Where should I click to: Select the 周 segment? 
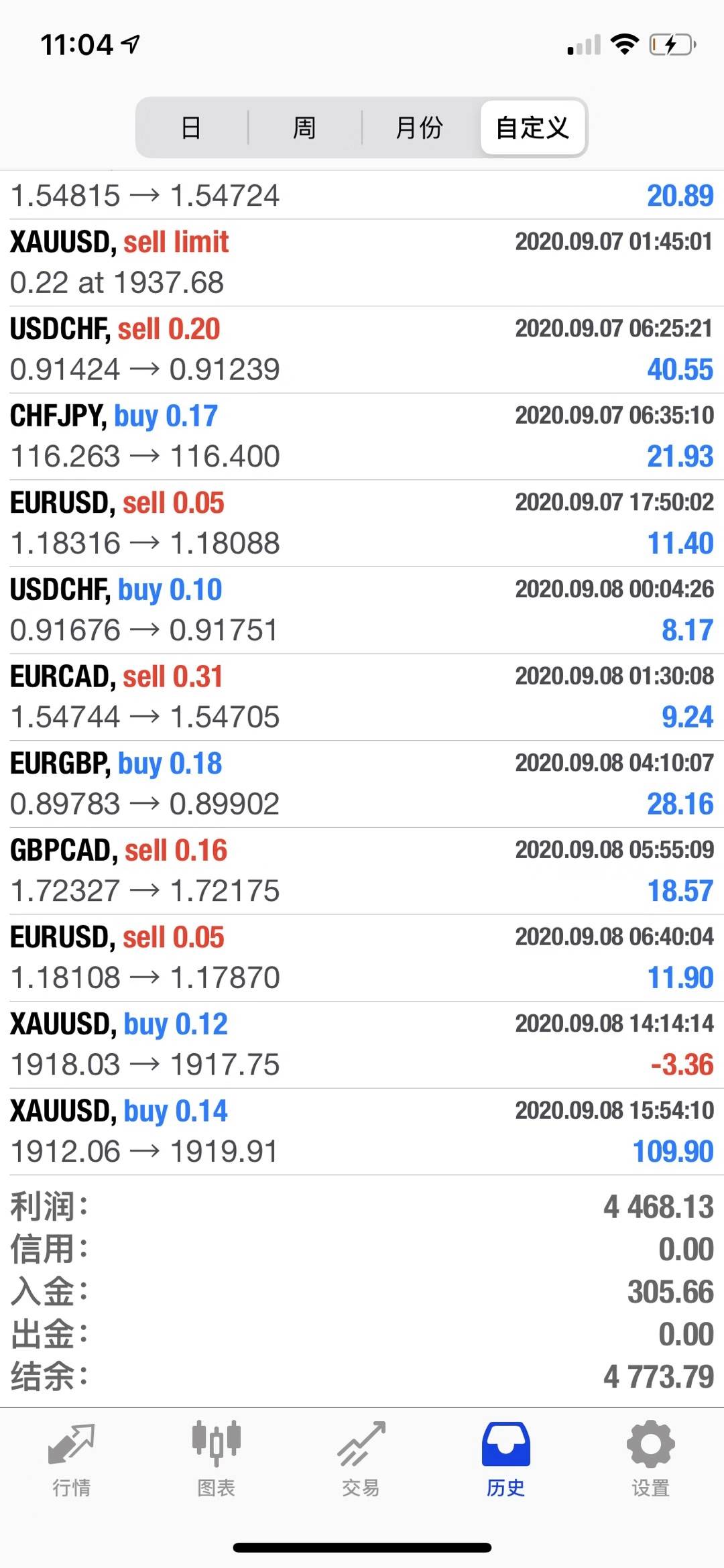click(x=304, y=127)
